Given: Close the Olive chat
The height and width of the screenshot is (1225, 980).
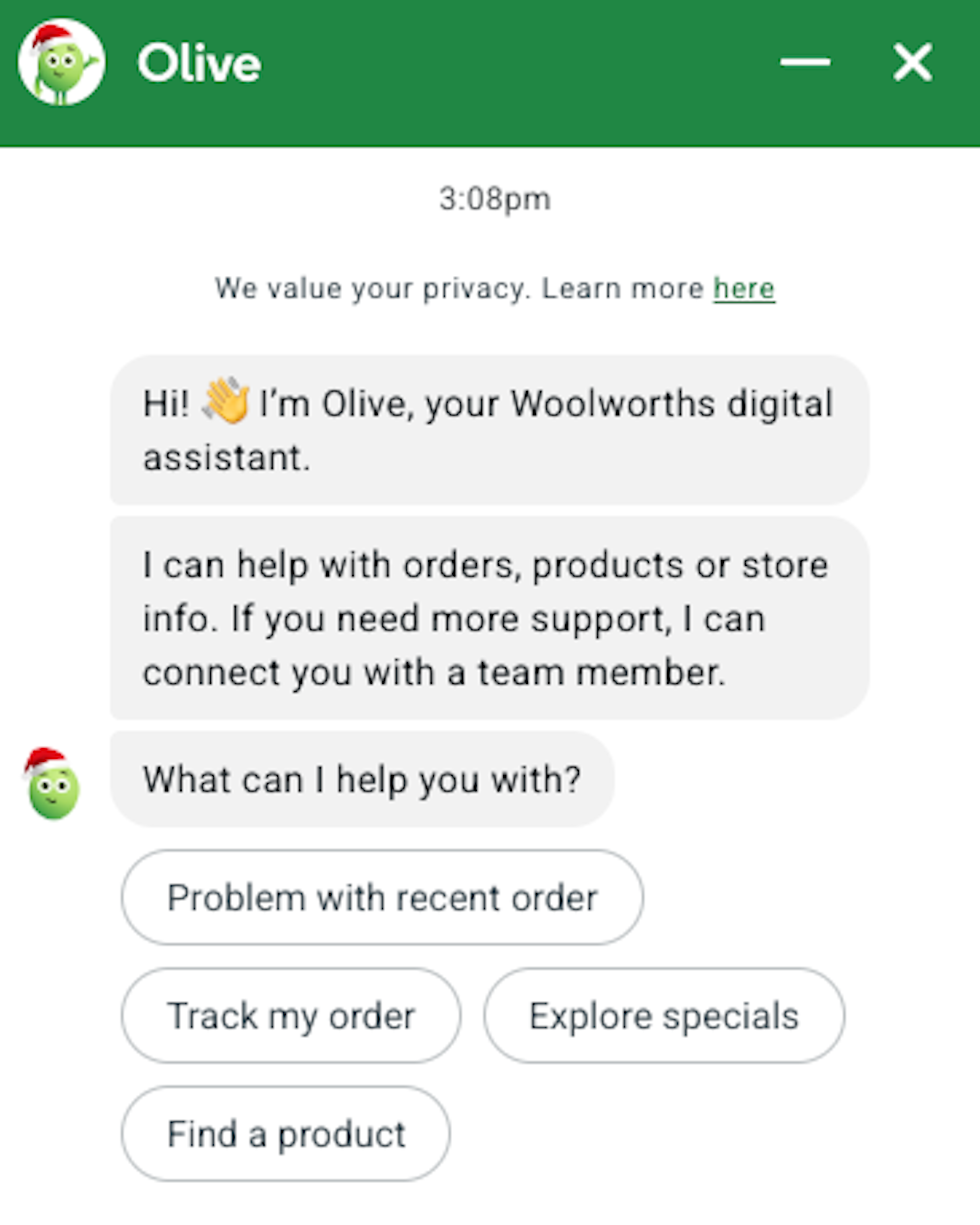Looking at the screenshot, I should [x=913, y=61].
